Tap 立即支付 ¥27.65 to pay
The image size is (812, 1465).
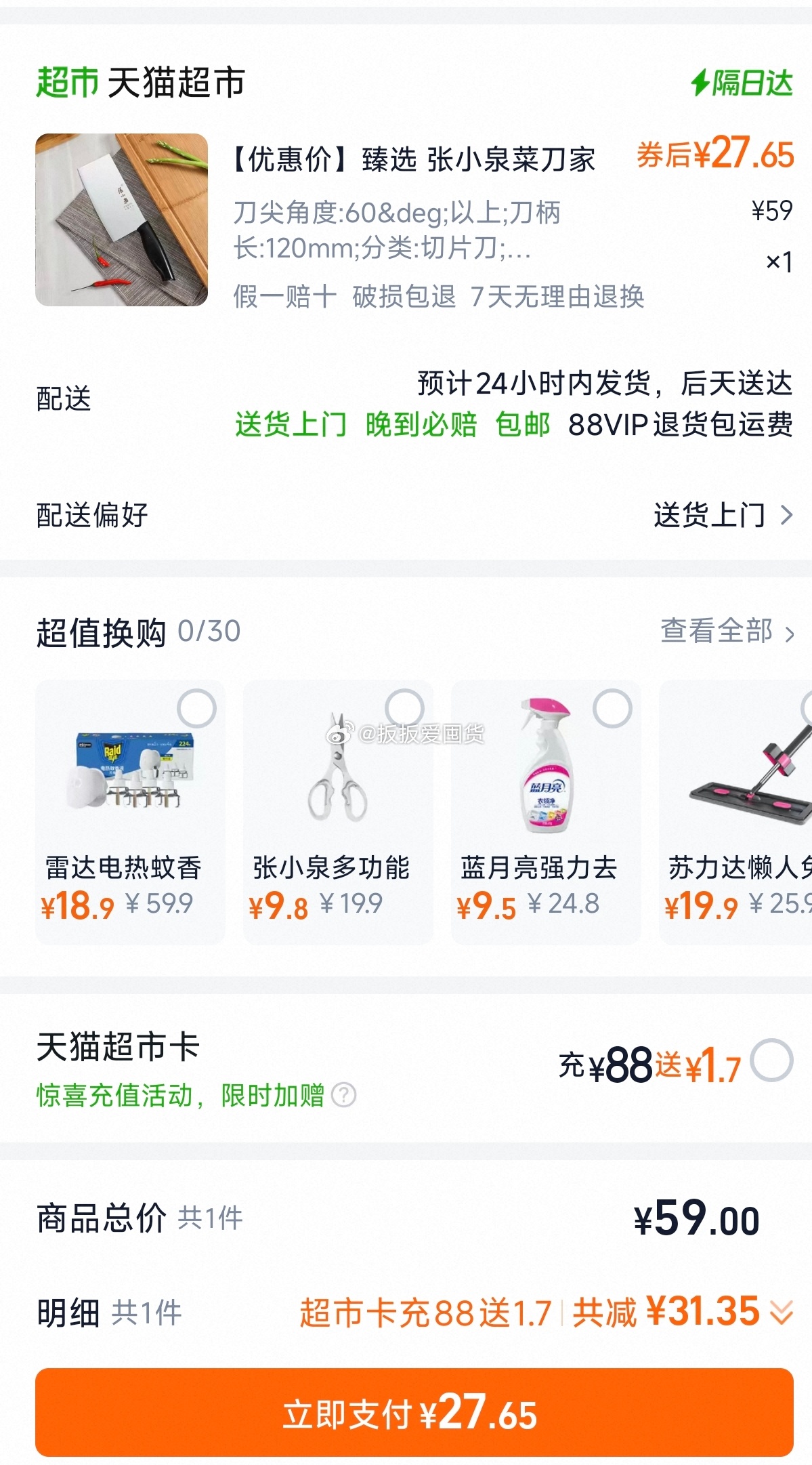pos(414,1412)
